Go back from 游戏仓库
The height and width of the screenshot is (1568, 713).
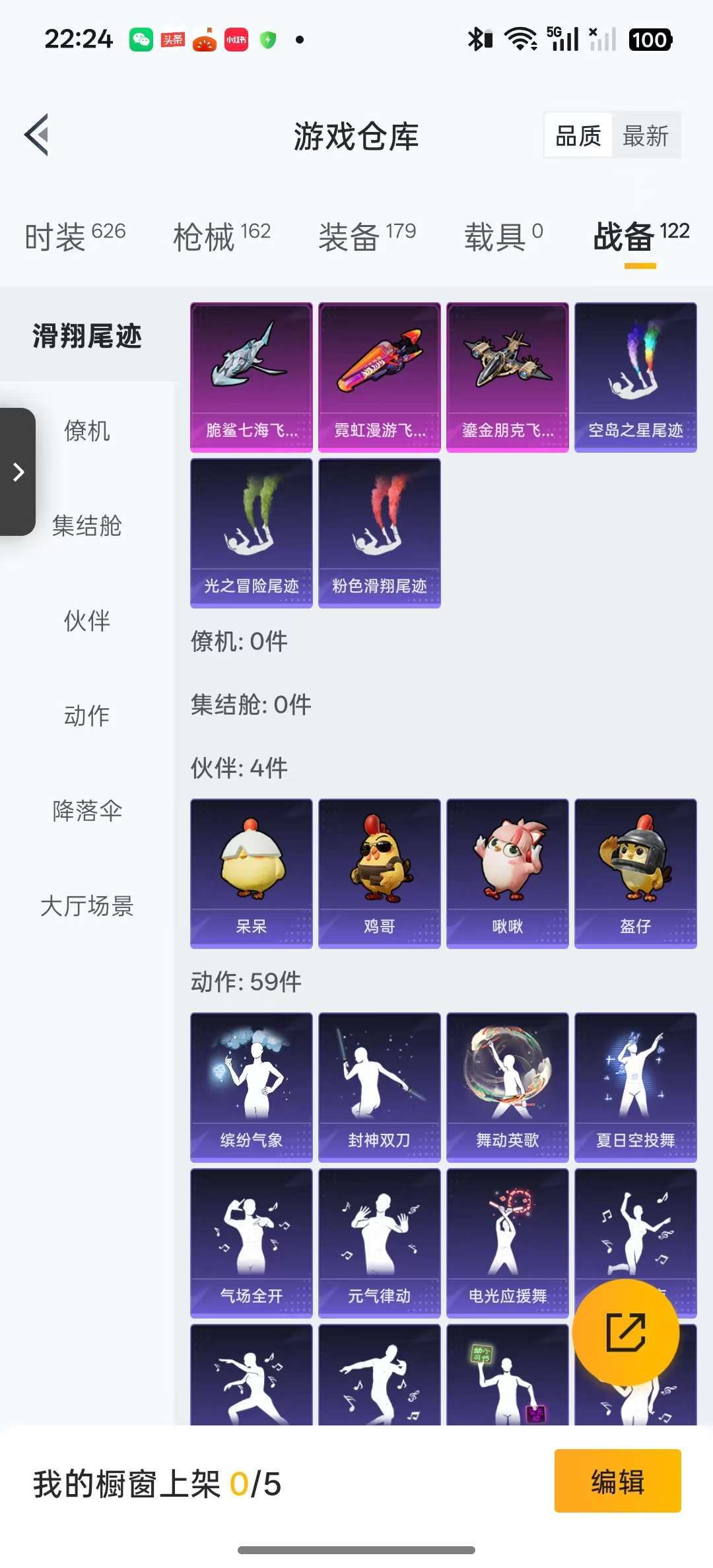pyautogui.click(x=37, y=135)
